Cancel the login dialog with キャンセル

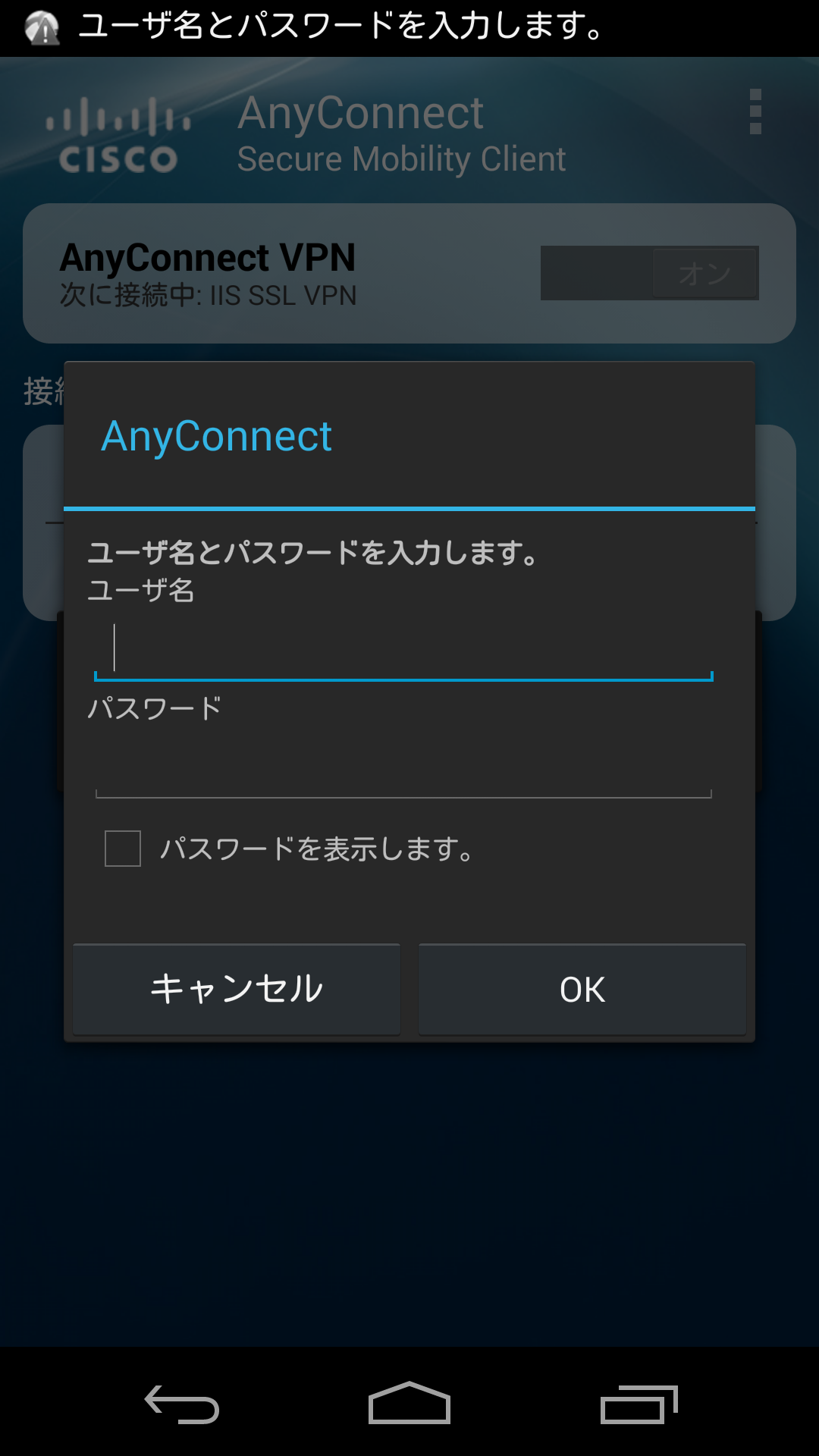[x=237, y=989]
